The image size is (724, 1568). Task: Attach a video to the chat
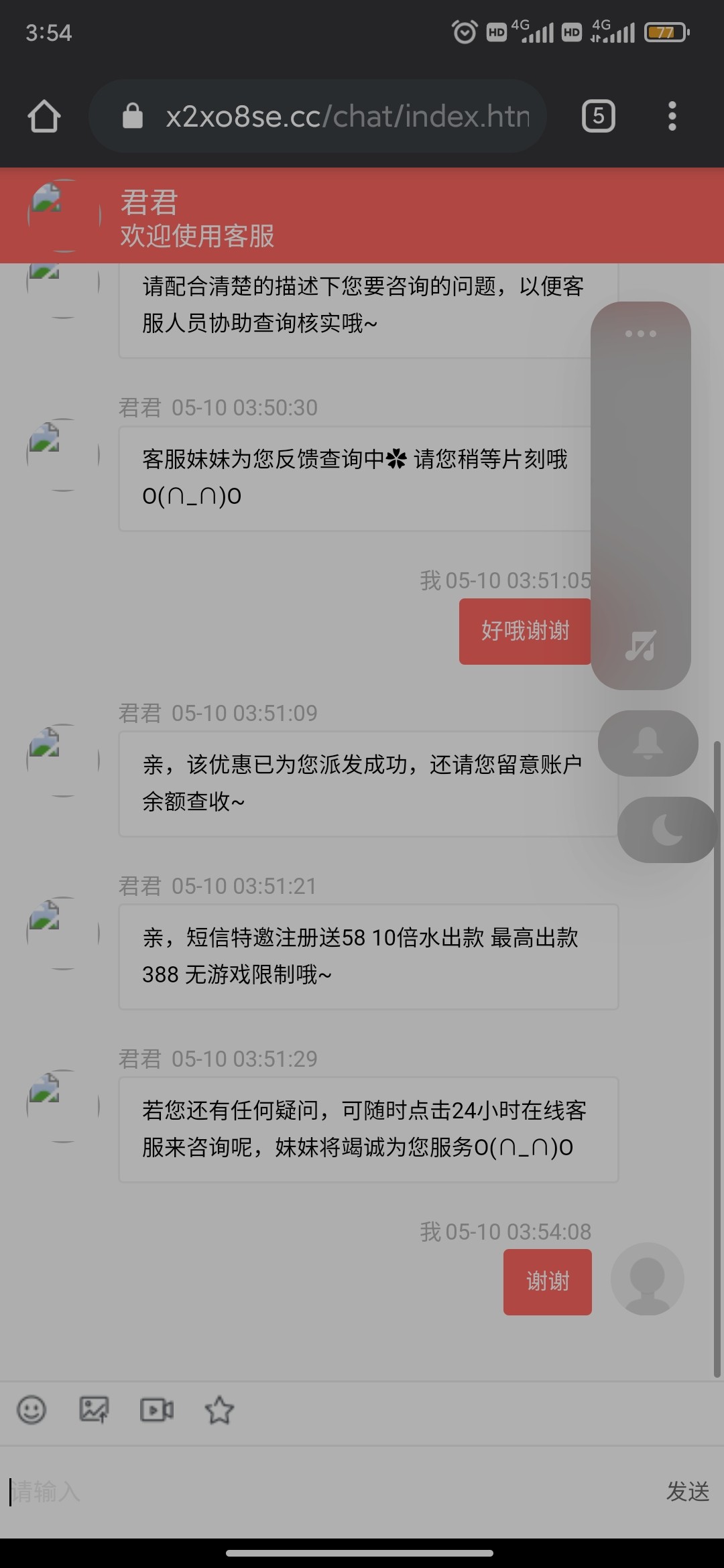pyautogui.click(x=156, y=1410)
